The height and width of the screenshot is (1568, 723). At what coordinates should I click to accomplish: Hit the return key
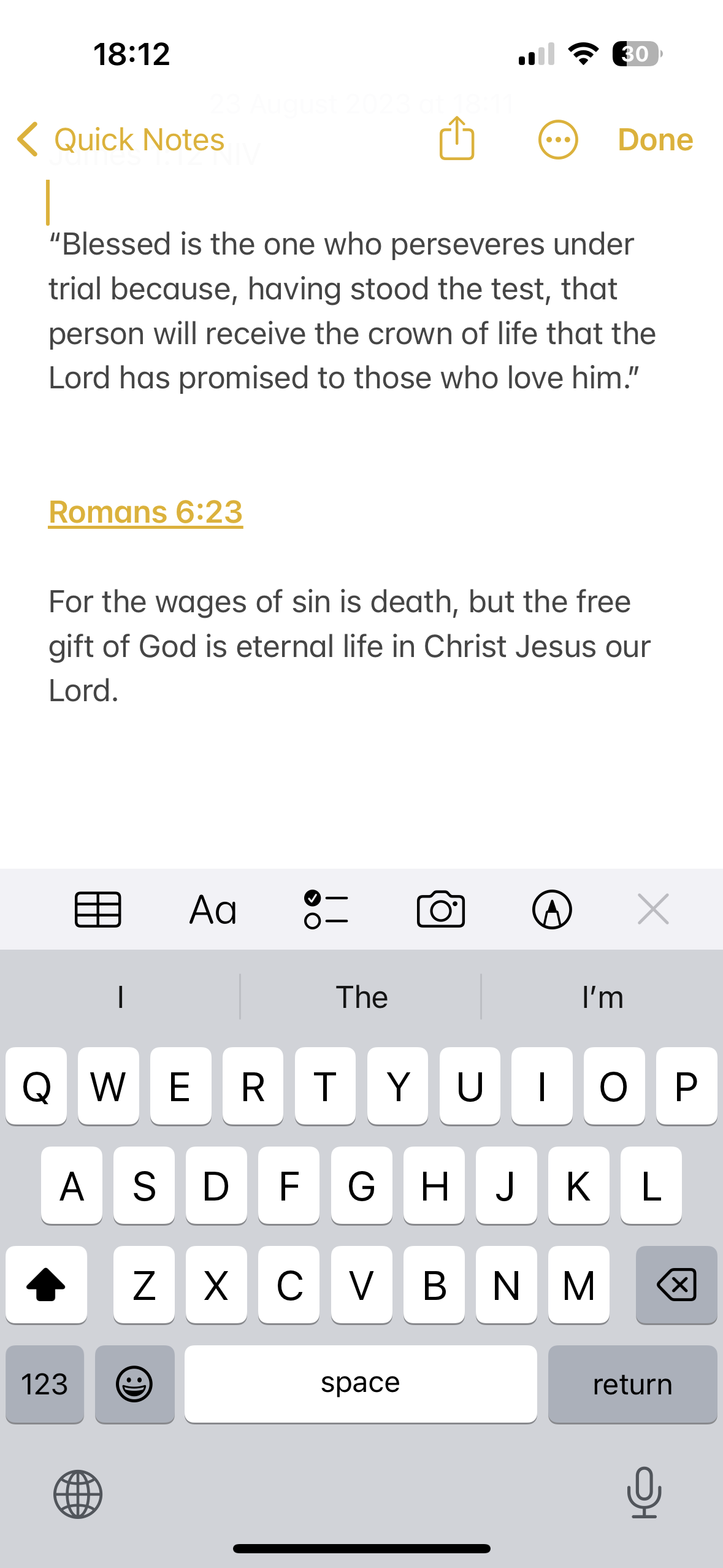632,1384
